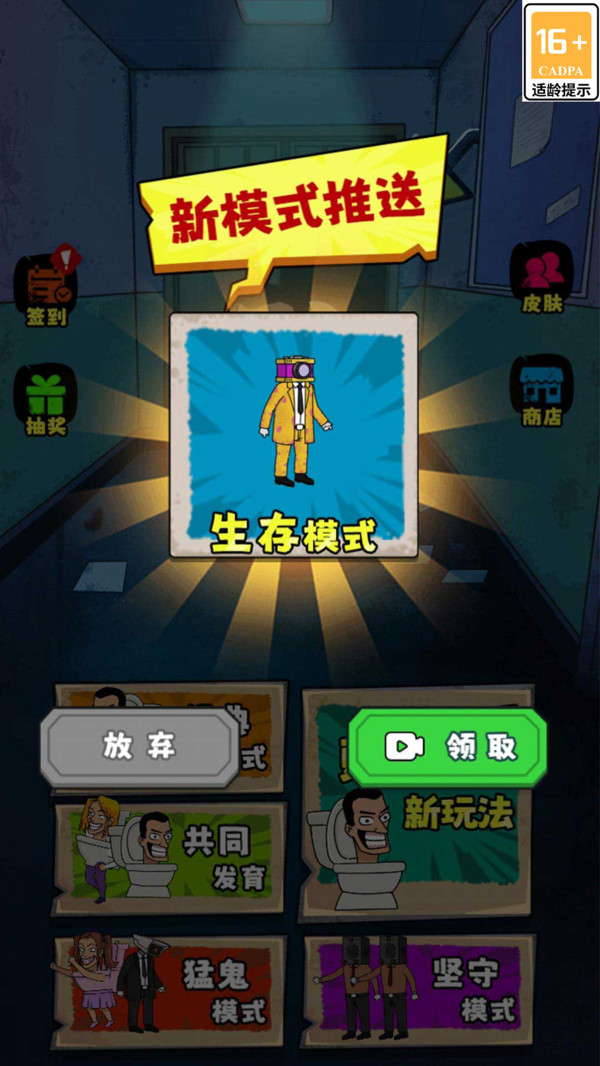This screenshot has height=1066, width=600.
Task: Tap the 放弃 button to decline
Action: (x=140, y=746)
